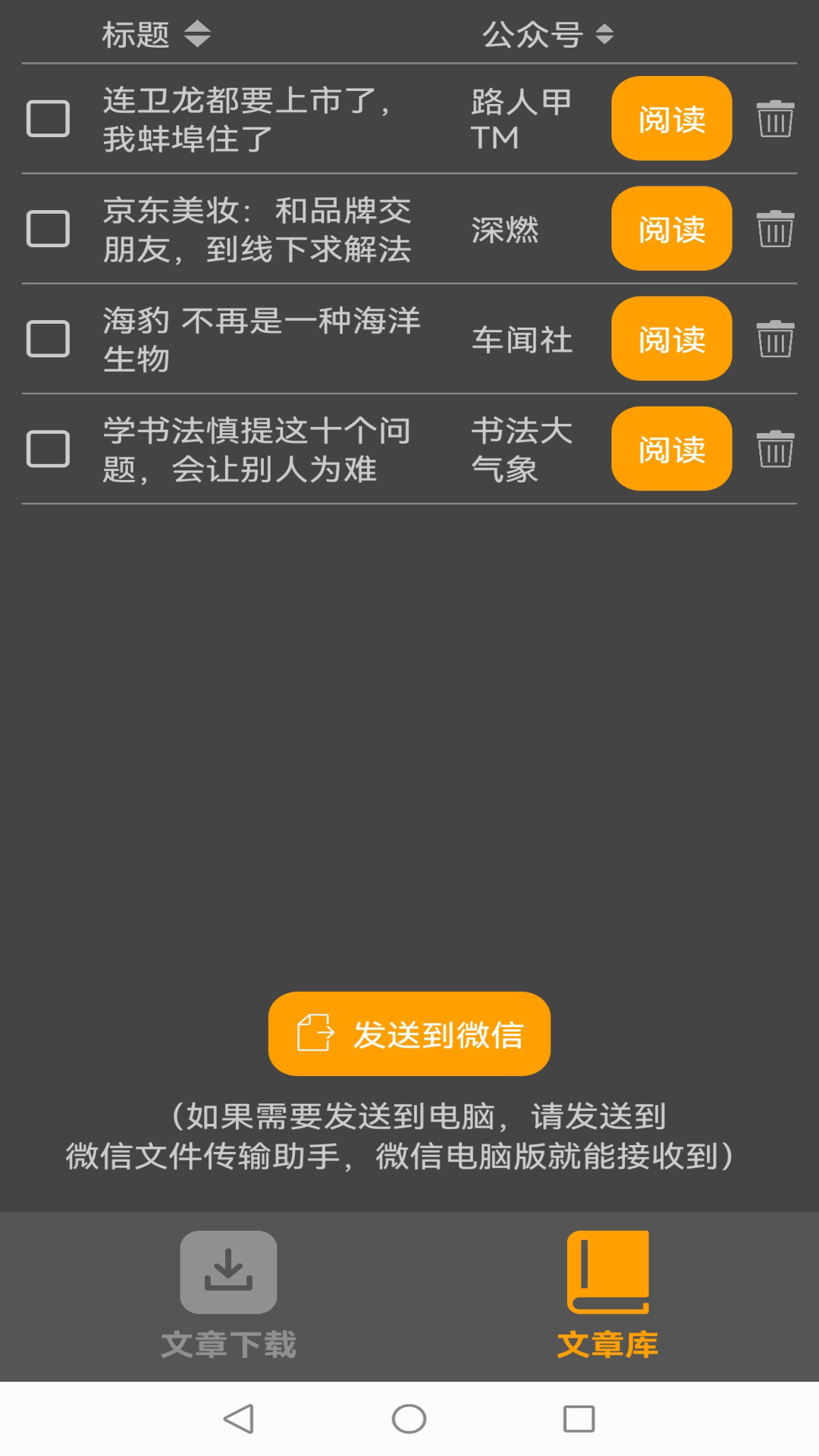Delete the 学书法 article using the trash icon

[774, 449]
